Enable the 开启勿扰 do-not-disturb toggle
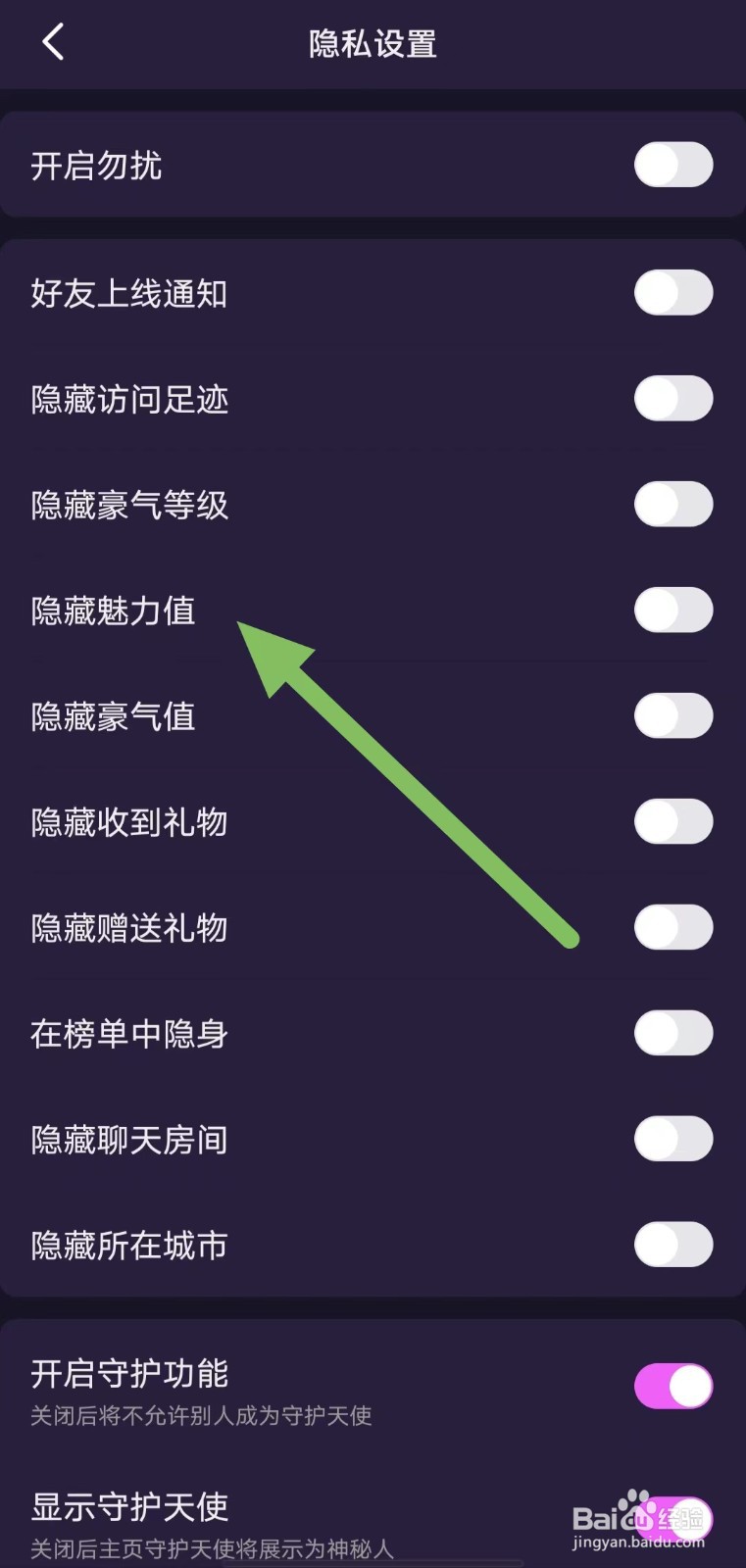The width and height of the screenshot is (746, 1568). 673,165
